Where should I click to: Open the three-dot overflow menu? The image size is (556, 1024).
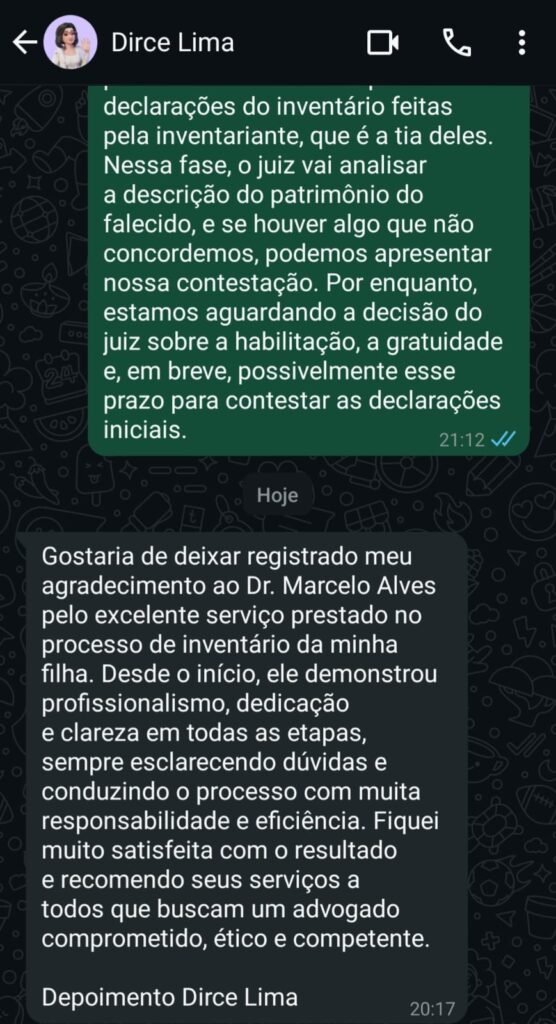click(521, 43)
